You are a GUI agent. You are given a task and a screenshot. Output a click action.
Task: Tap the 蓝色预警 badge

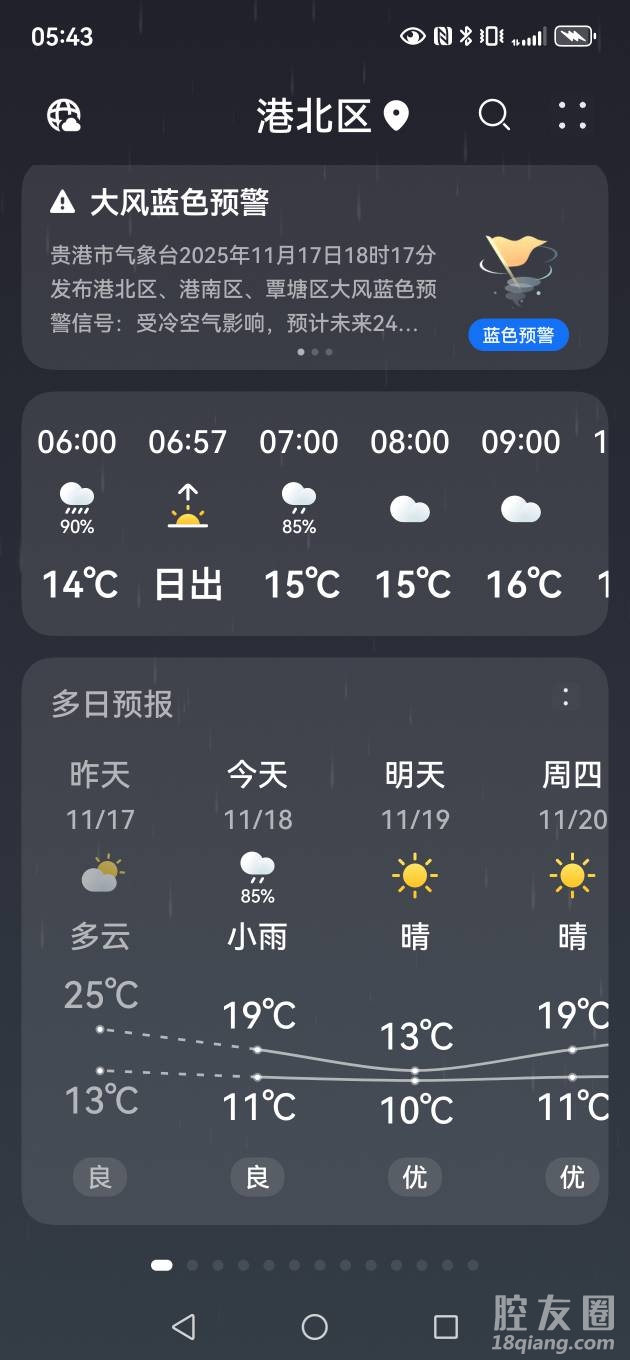point(518,335)
